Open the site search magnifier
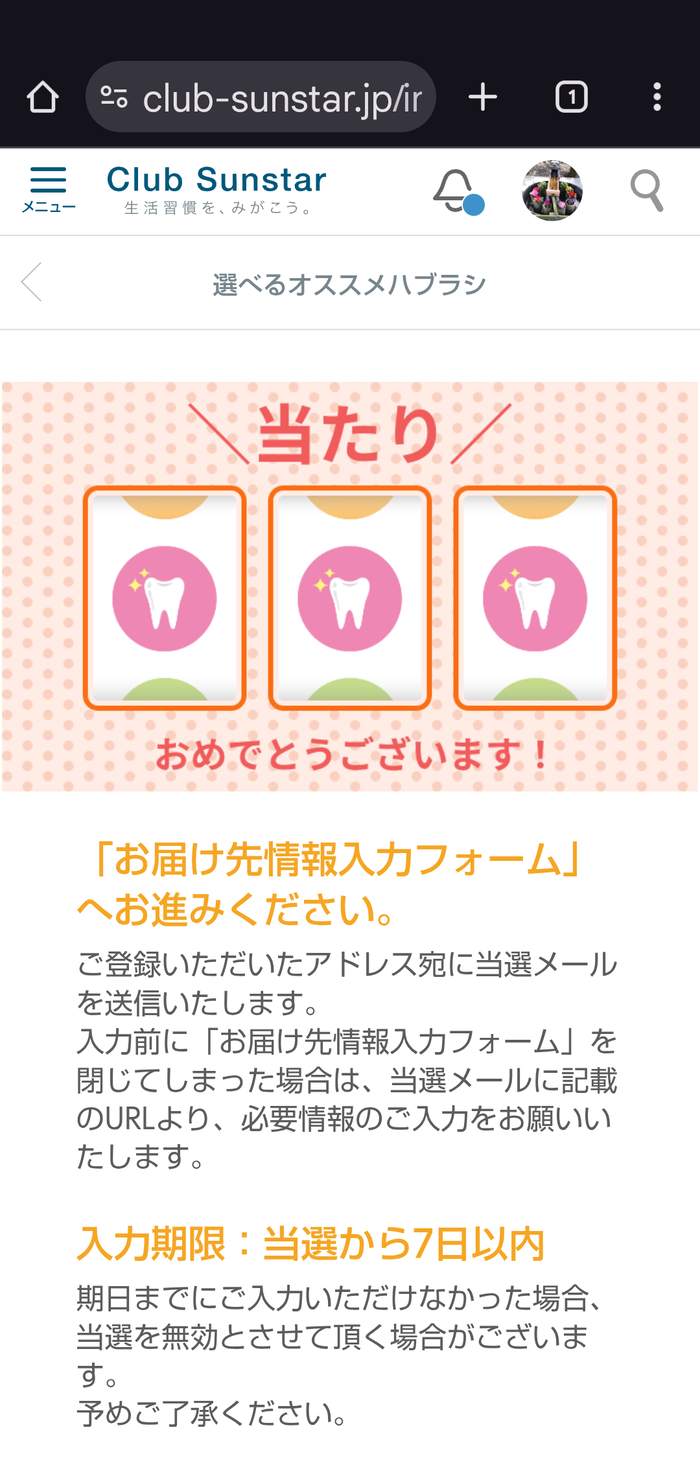The height and width of the screenshot is (1478, 700). tap(647, 190)
